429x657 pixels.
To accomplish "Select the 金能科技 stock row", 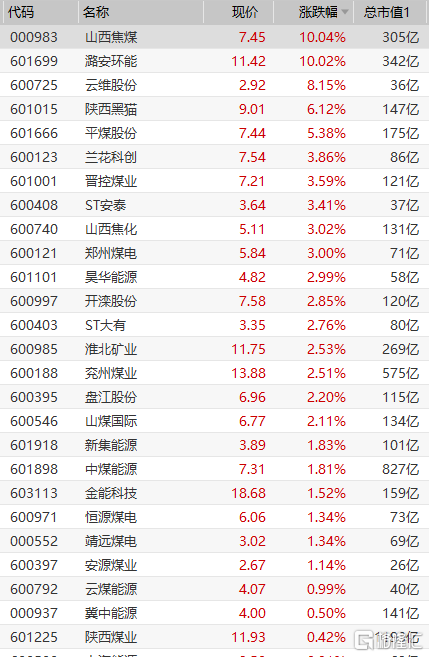I will point(214,493).
